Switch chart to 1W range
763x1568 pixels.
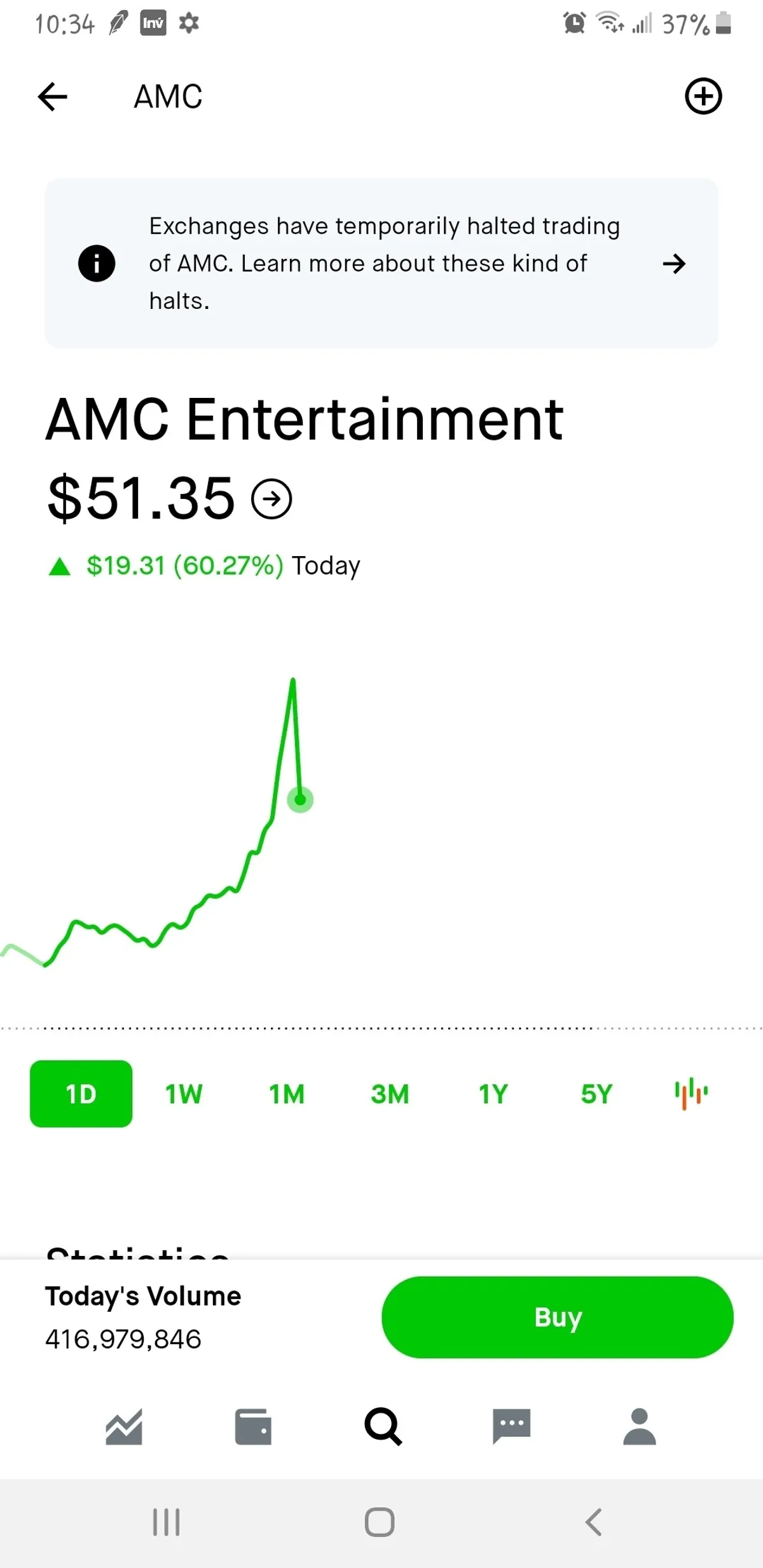click(184, 1094)
